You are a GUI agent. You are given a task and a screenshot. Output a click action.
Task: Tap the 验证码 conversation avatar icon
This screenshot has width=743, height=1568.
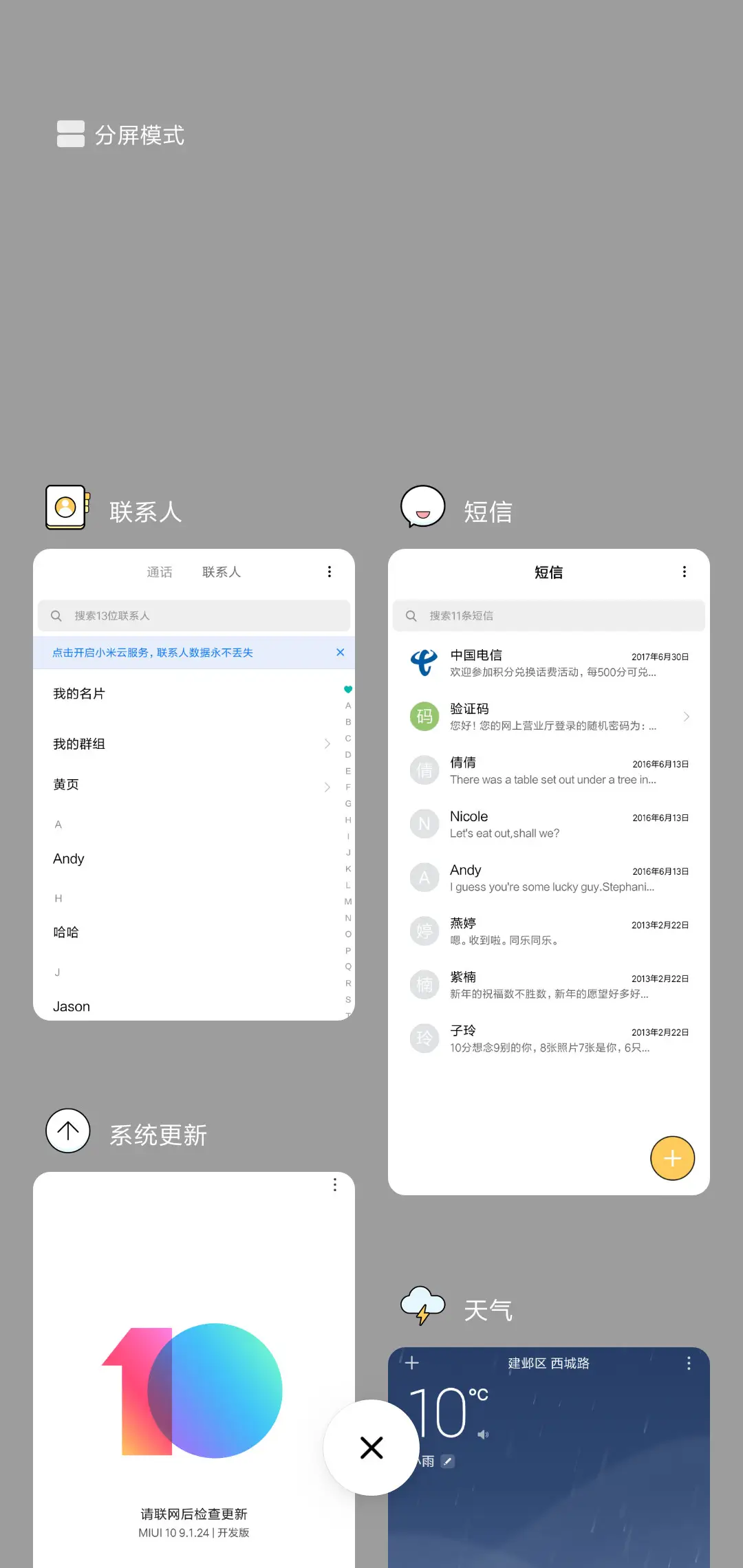(x=424, y=716)
